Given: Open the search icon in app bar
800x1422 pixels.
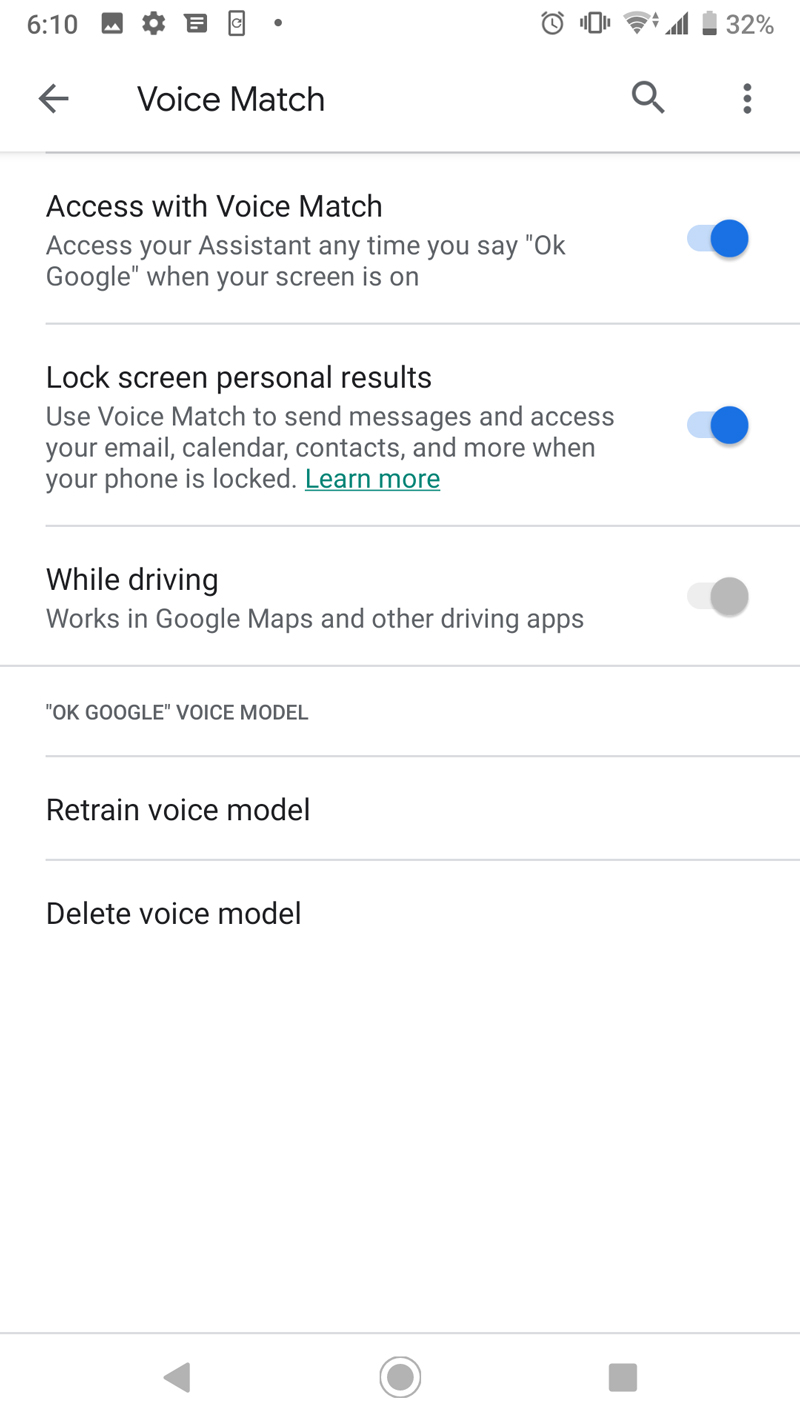Looking at the screenshot, I should 648,98.
